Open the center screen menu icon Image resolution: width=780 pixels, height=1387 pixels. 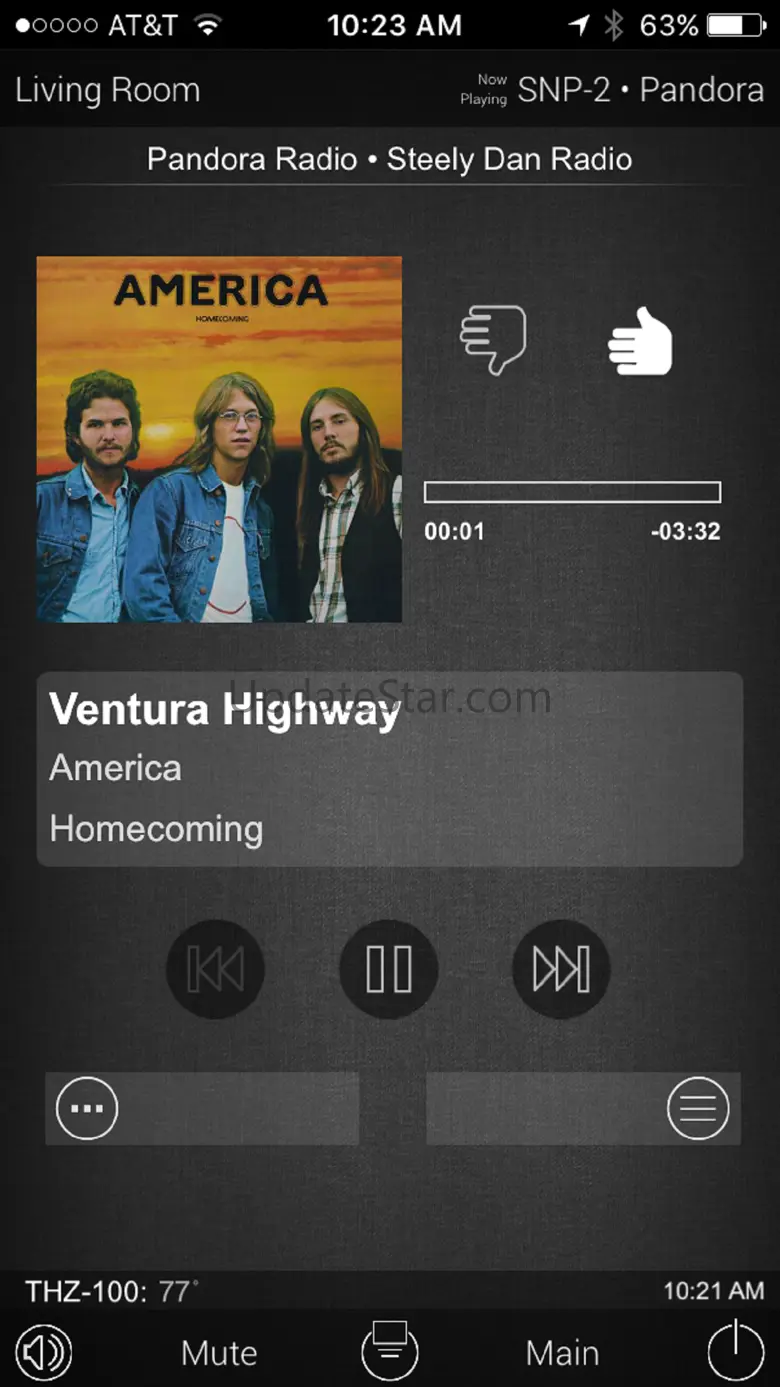pos(389,1350)
